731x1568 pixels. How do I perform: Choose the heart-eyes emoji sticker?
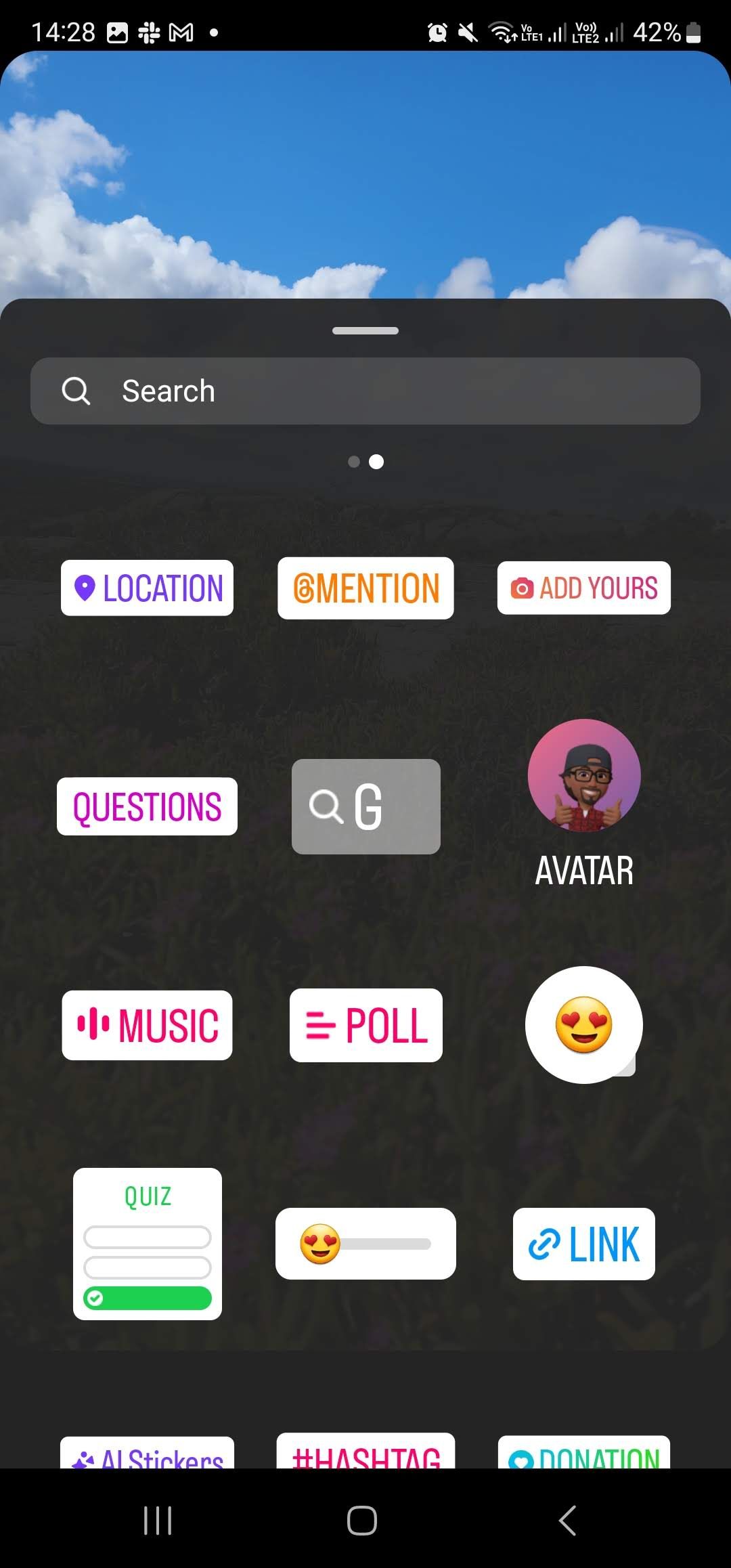(583, 1025)
